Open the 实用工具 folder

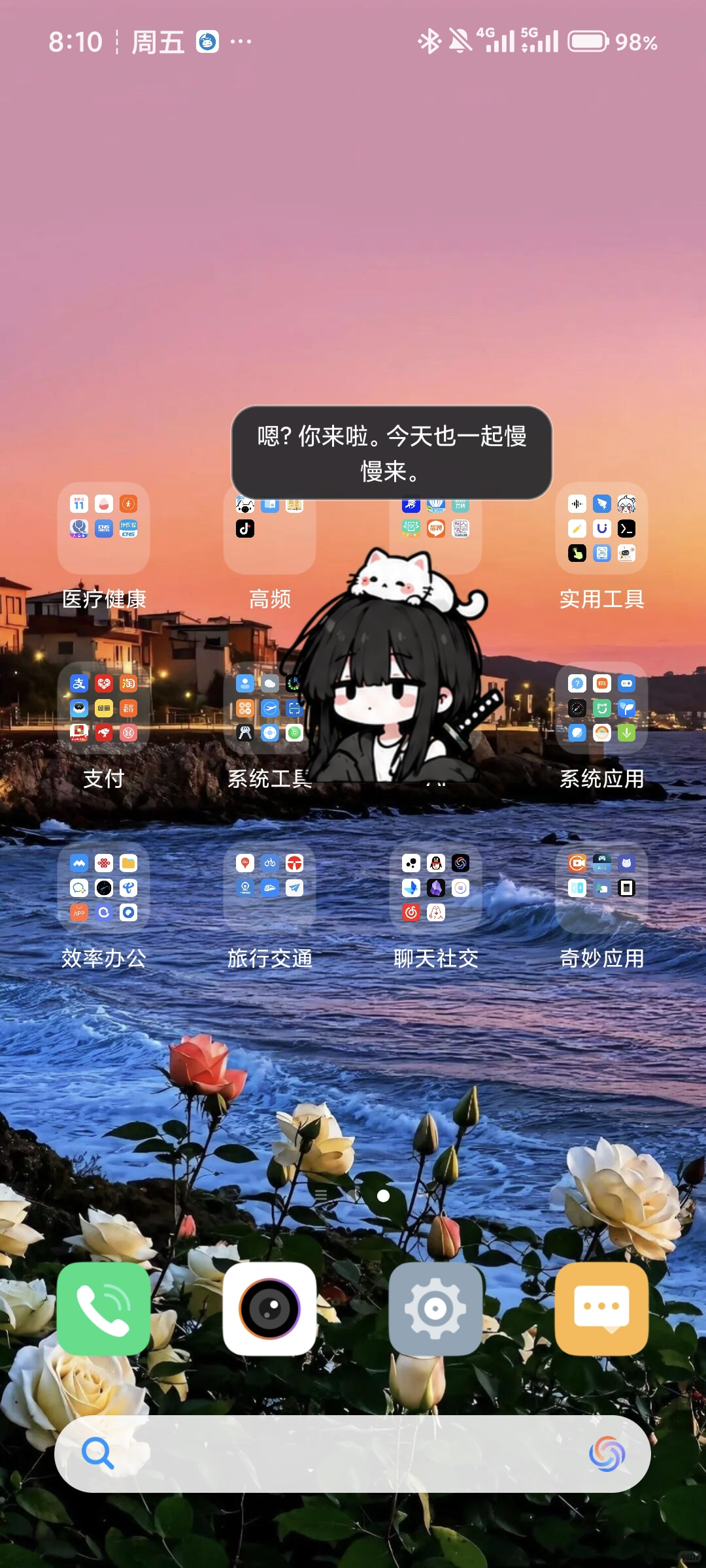pyautogui.click(x=601, y=529)
